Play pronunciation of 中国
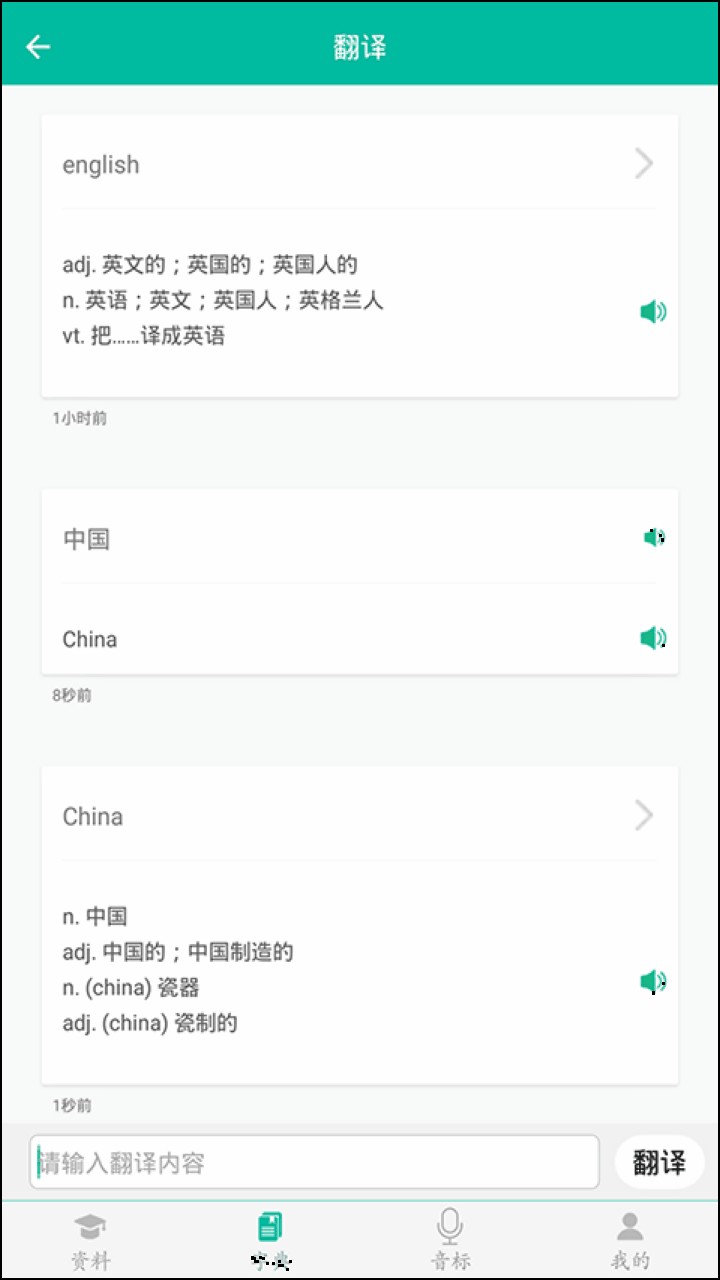This screenshot has width=720, height=1280. tap(653, 538)
